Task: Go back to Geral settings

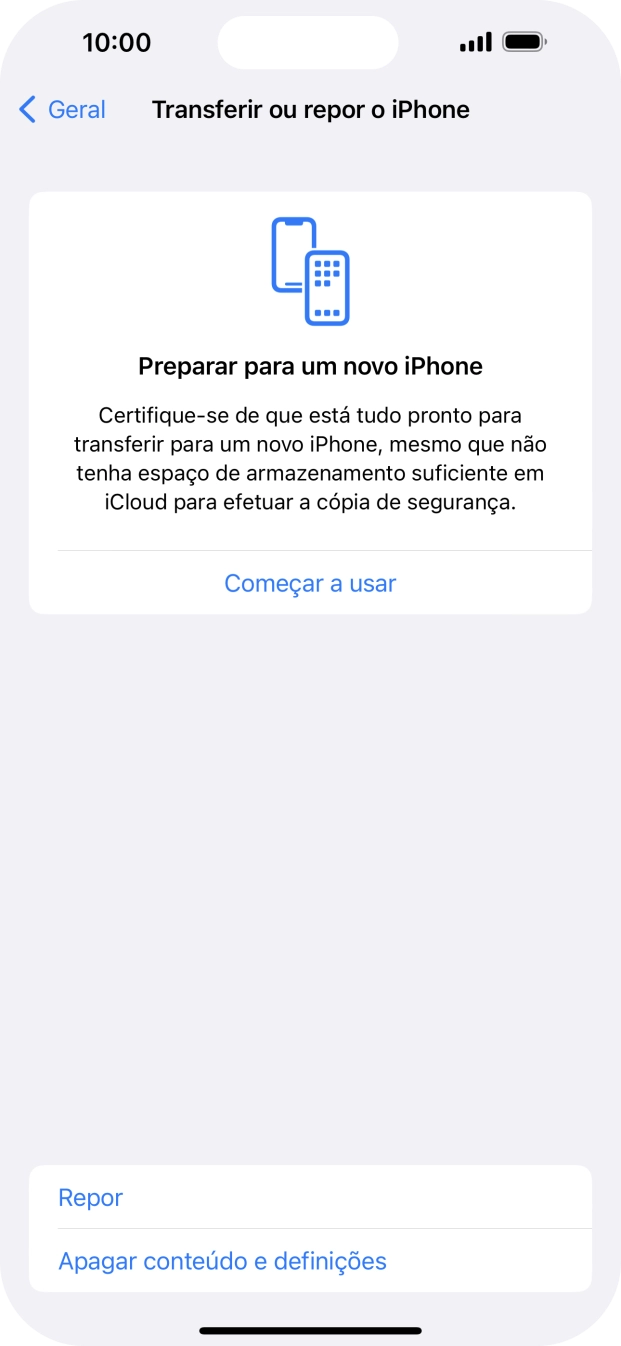Action: pyautogui.click(x=62, y=110)
